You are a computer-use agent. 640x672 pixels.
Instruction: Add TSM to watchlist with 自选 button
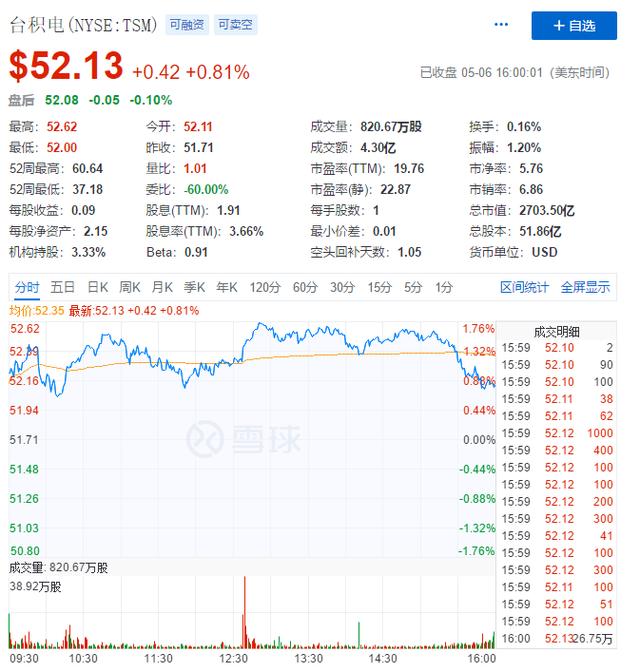(x=574, y=26)
